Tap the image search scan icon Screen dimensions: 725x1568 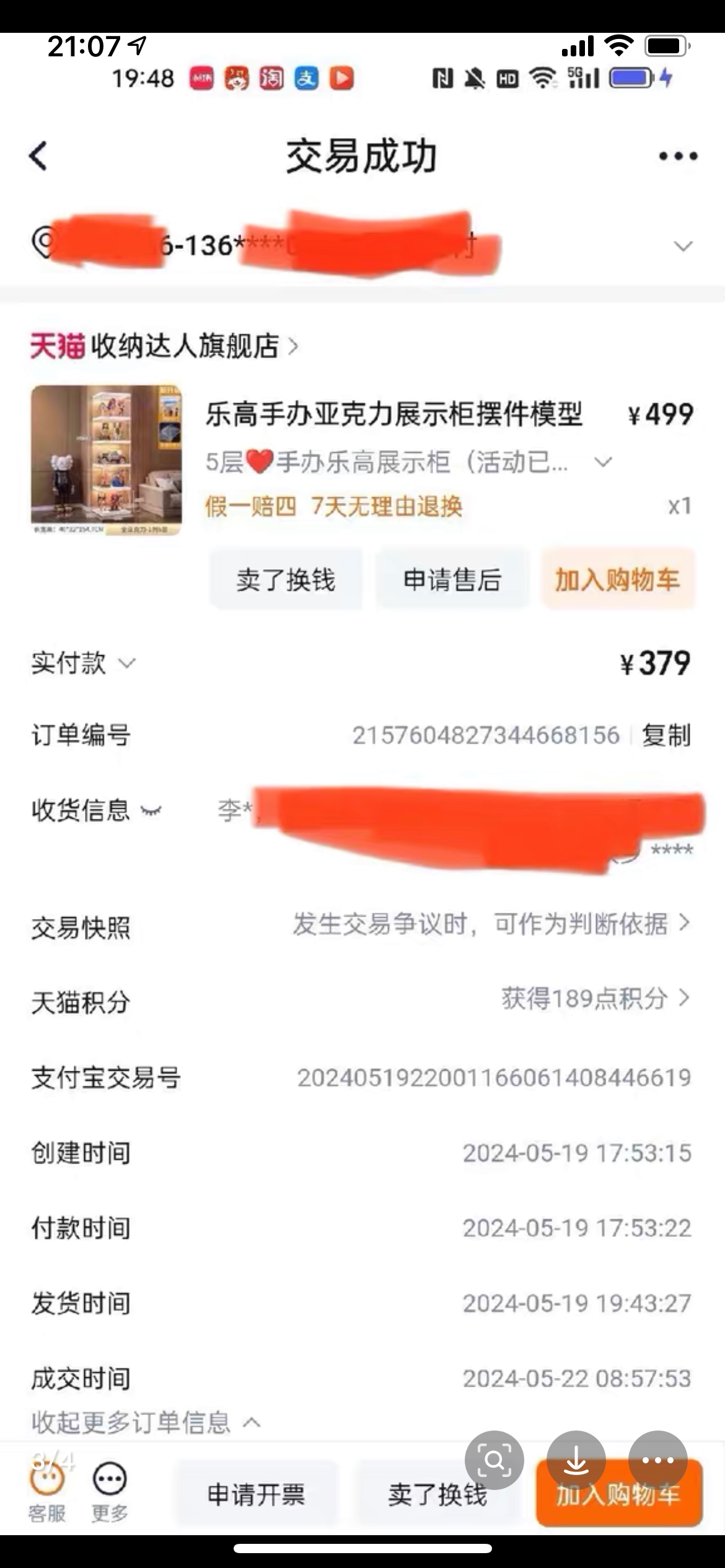pos(494,1460)
